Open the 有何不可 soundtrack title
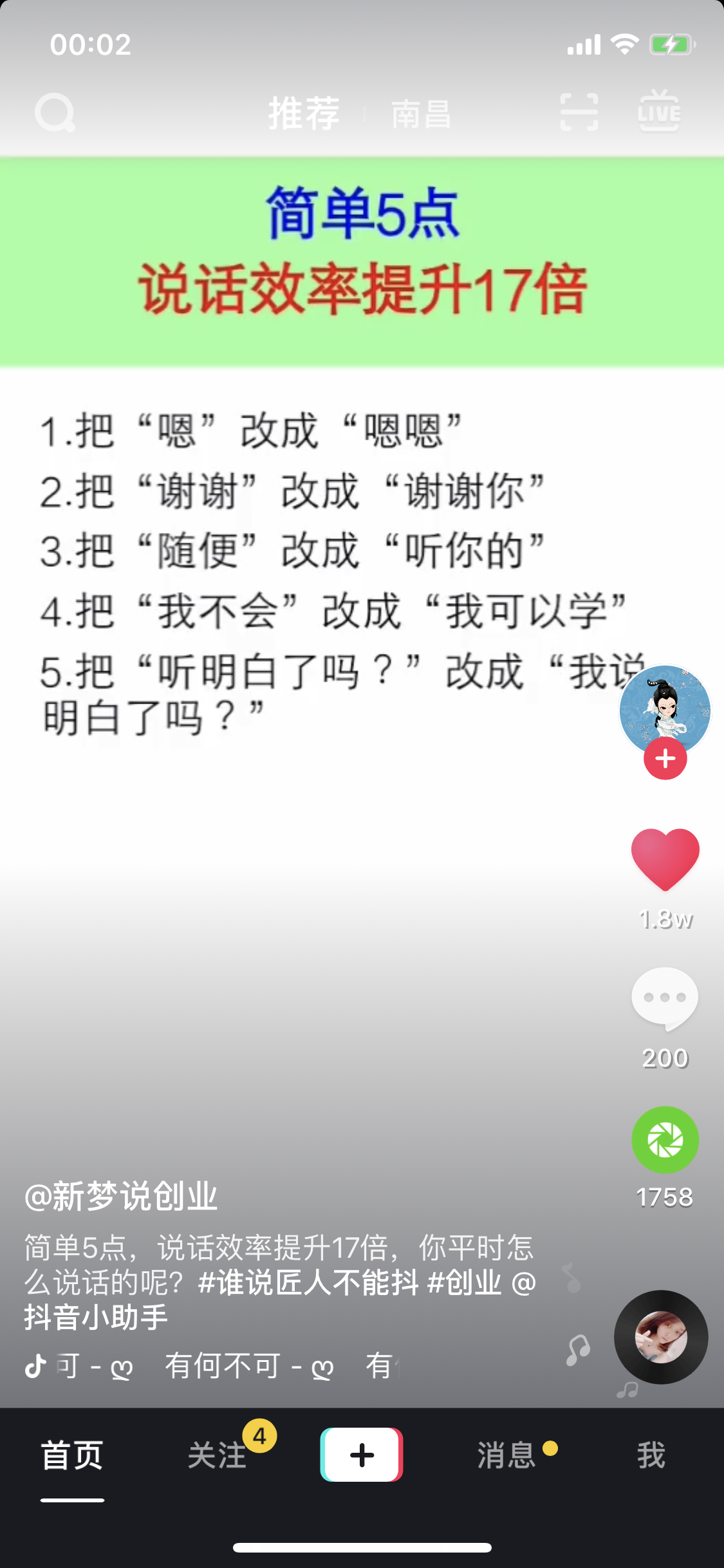Viewport: 724px width, 1568px height. [222, 1365]
